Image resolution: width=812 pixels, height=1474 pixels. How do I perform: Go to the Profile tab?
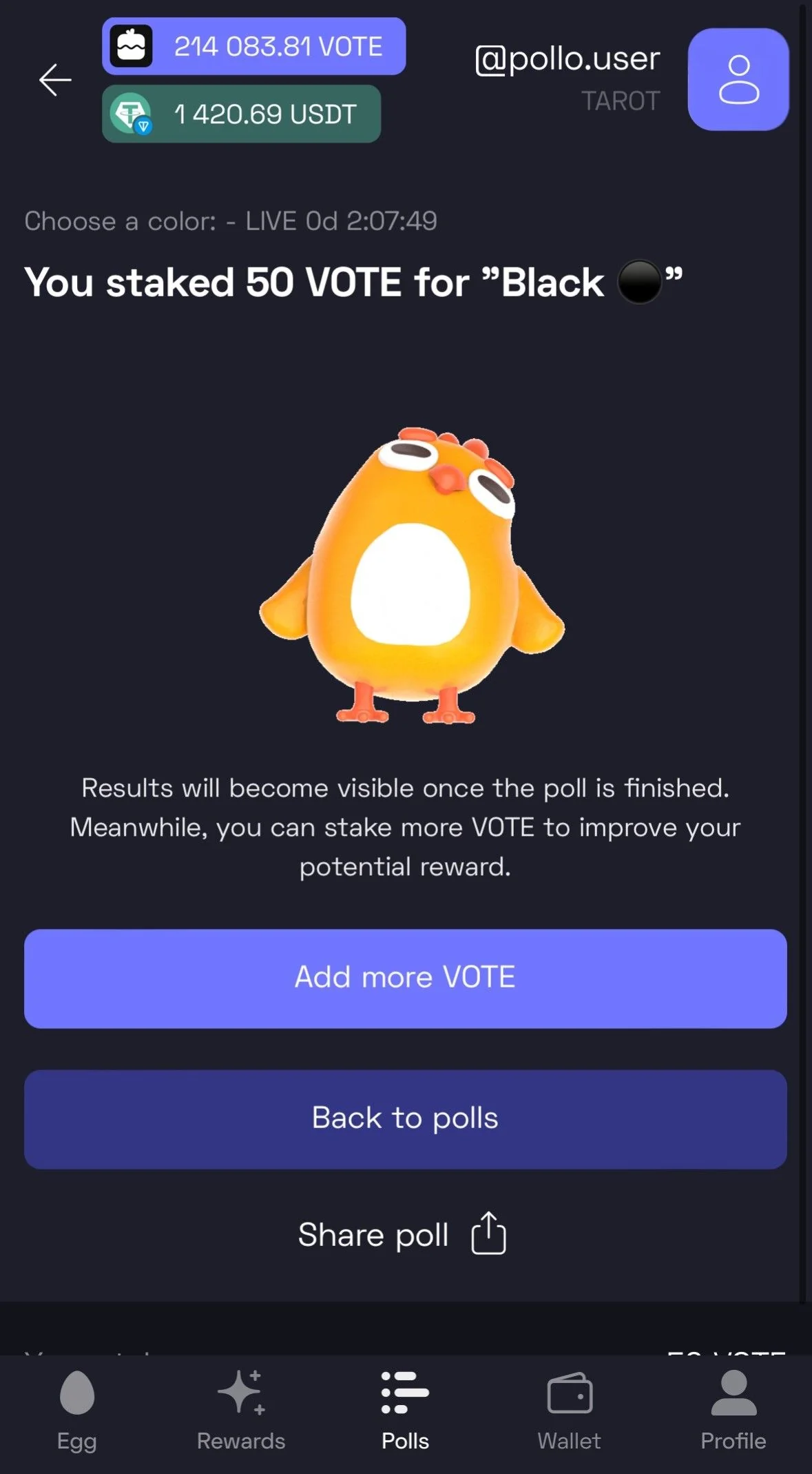click(733, 1411)
